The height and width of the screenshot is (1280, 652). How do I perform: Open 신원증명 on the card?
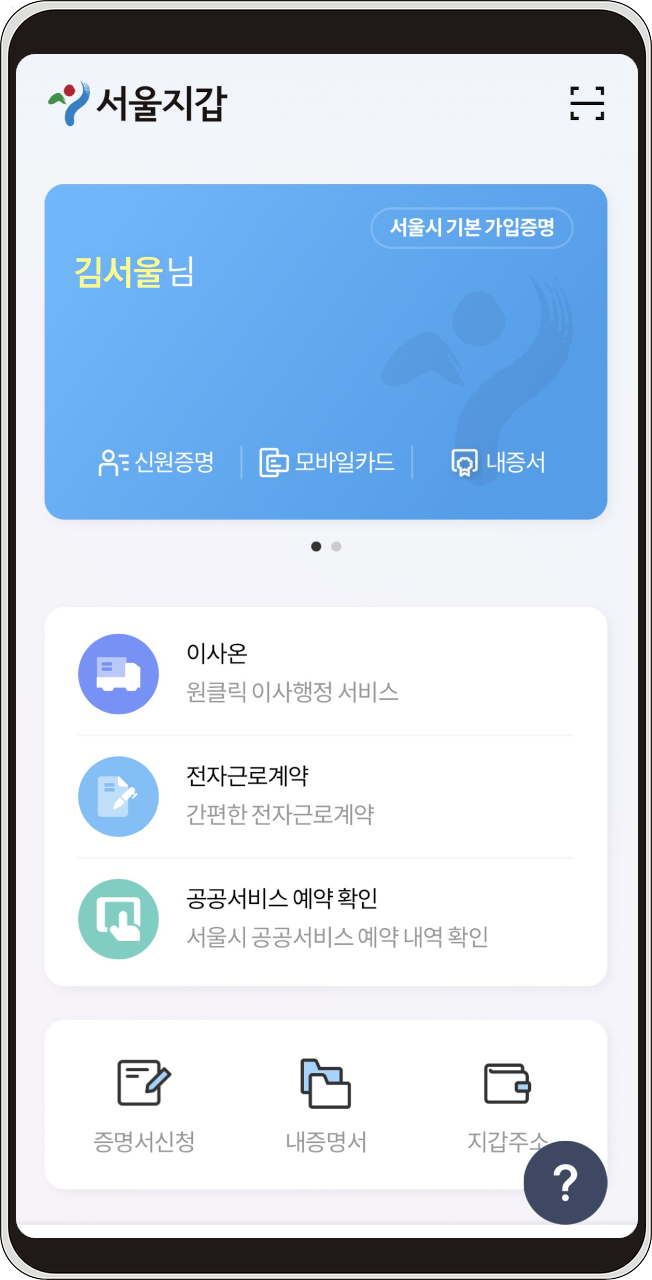coord(157,462)
